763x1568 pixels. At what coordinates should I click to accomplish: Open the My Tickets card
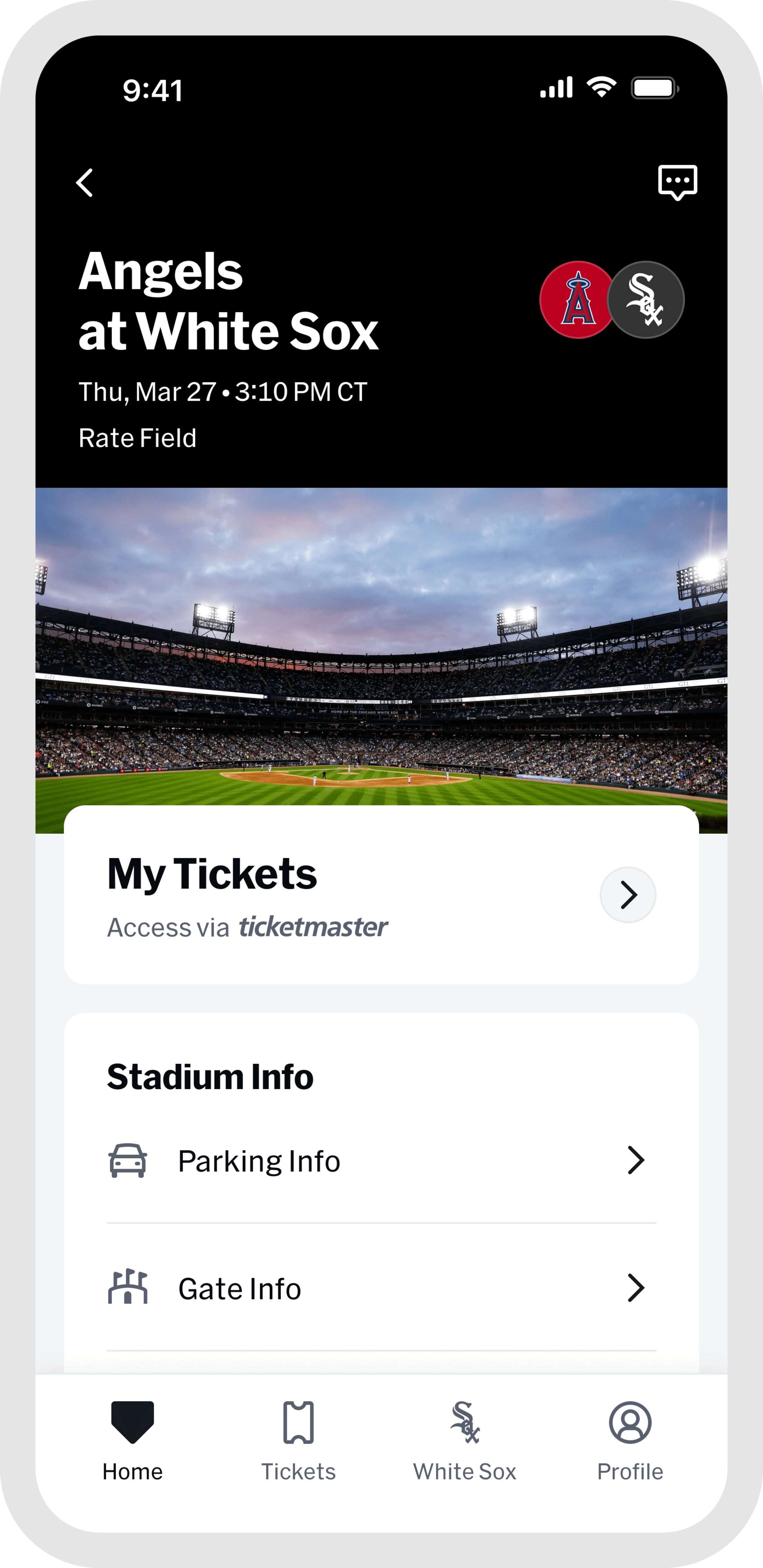(x=381, y=895)
